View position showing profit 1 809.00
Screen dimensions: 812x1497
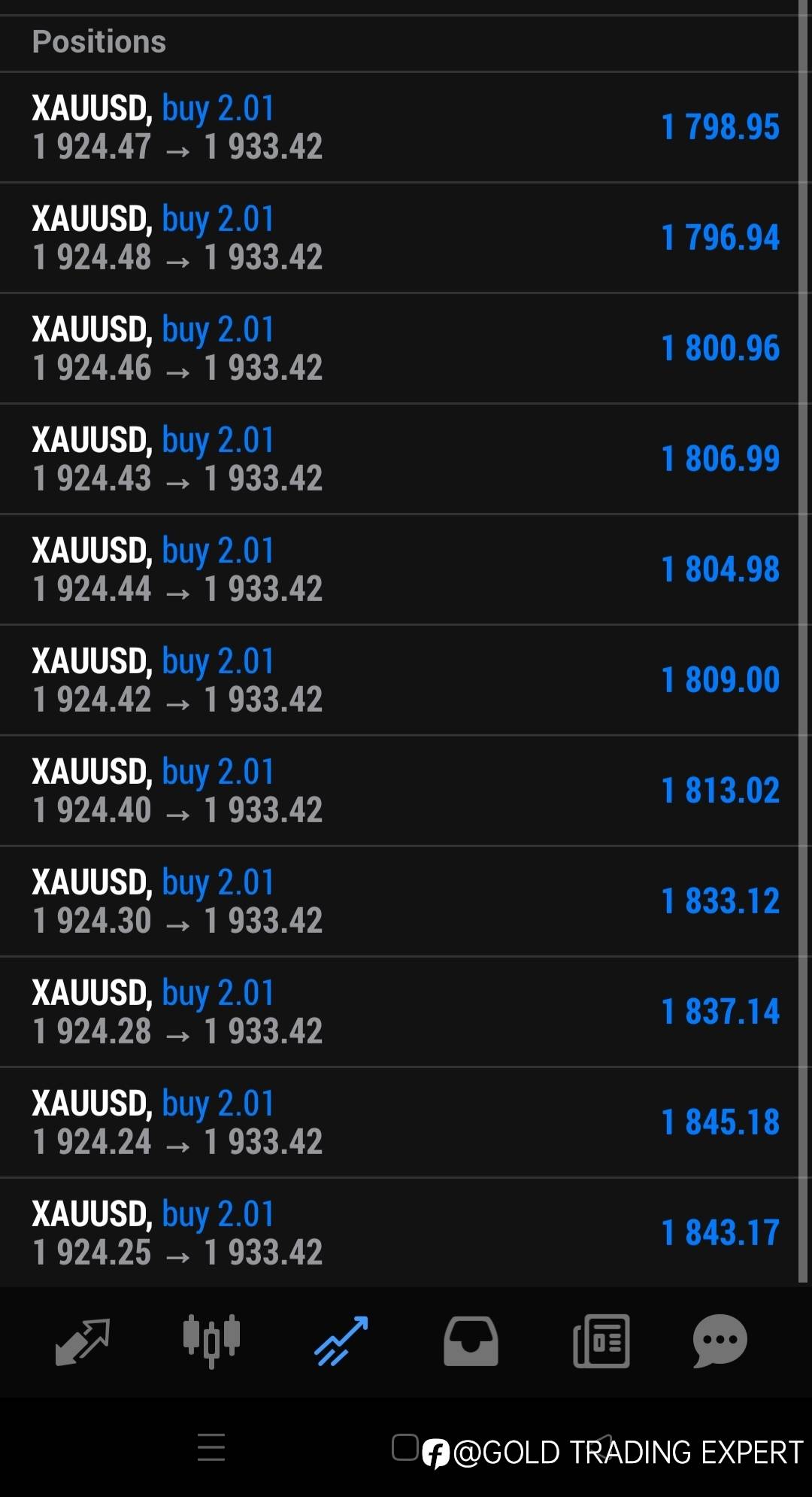(399, 680)
